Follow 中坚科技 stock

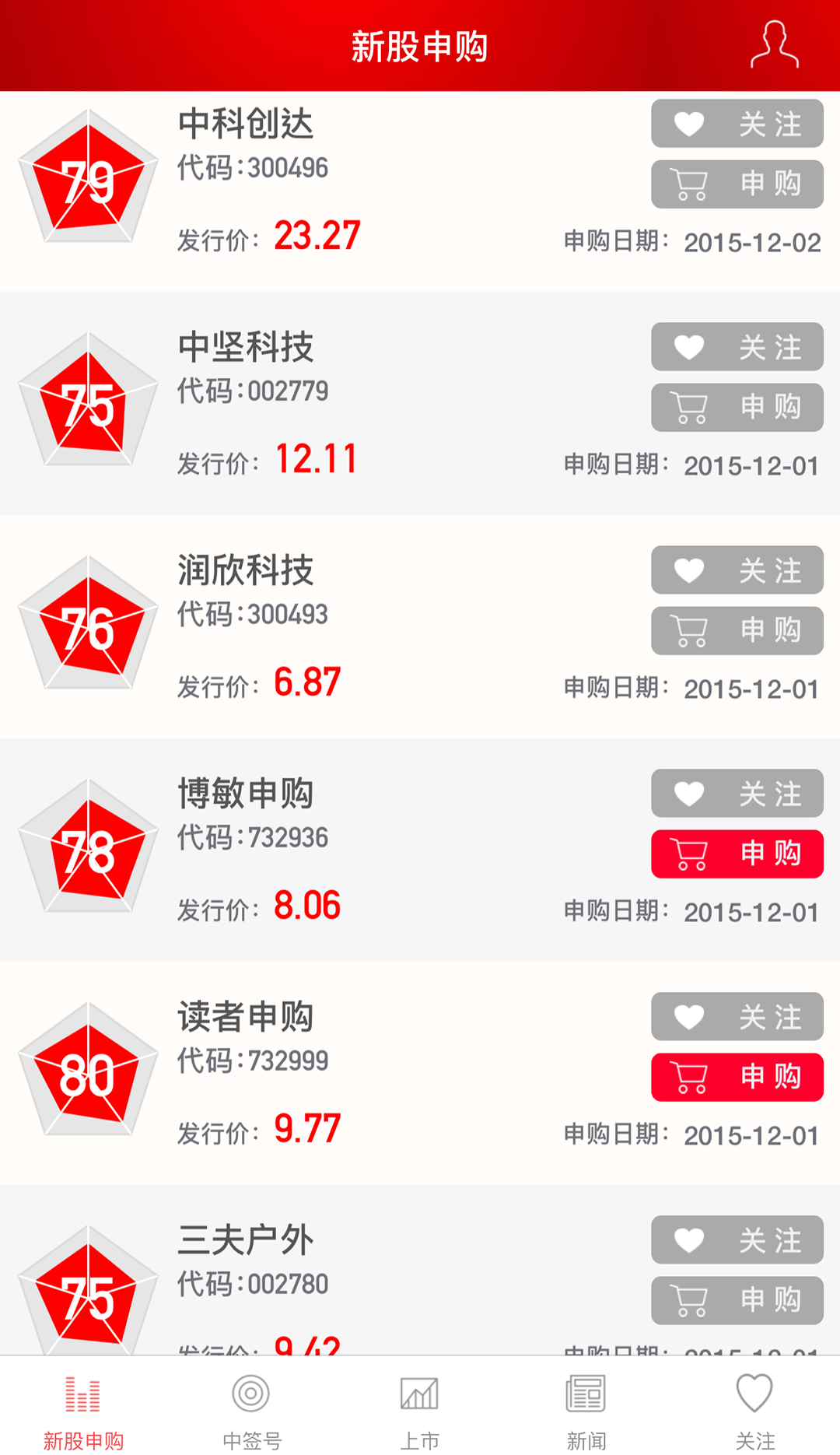737,347
